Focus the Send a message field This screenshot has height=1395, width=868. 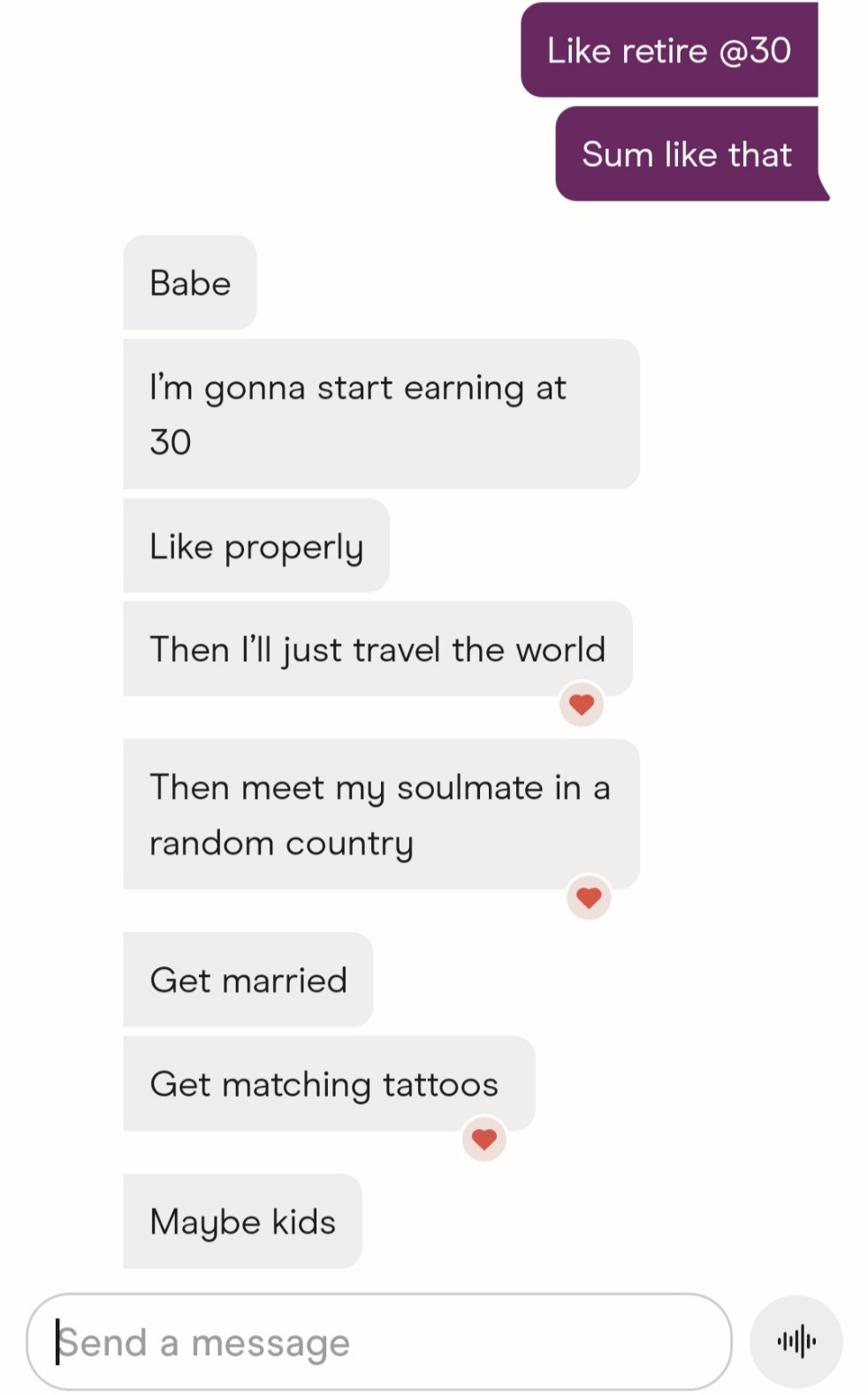tap(379, 1342)
